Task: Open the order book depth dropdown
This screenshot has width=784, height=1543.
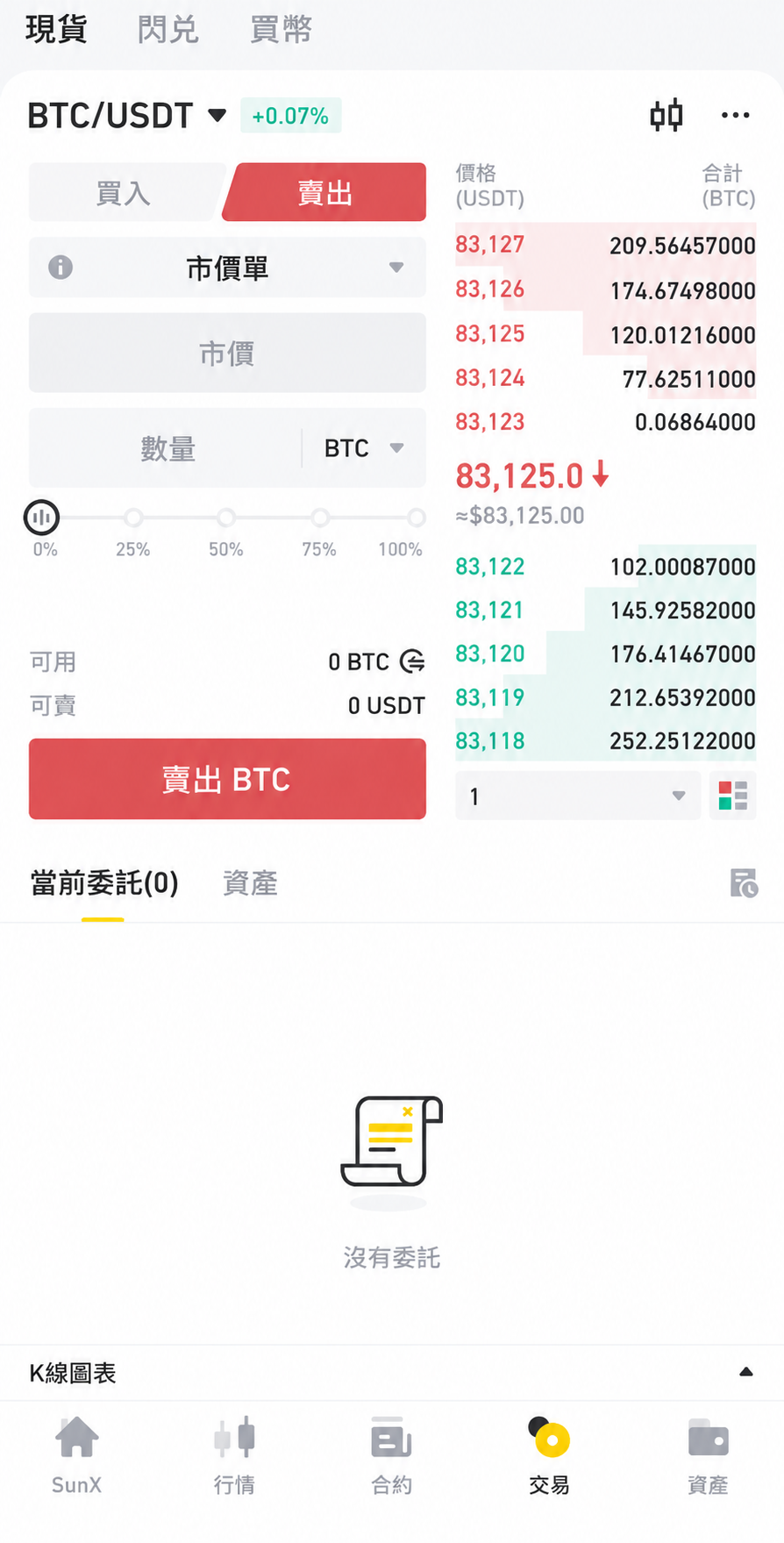Action: pyautogui.click(x=577, y=796)
